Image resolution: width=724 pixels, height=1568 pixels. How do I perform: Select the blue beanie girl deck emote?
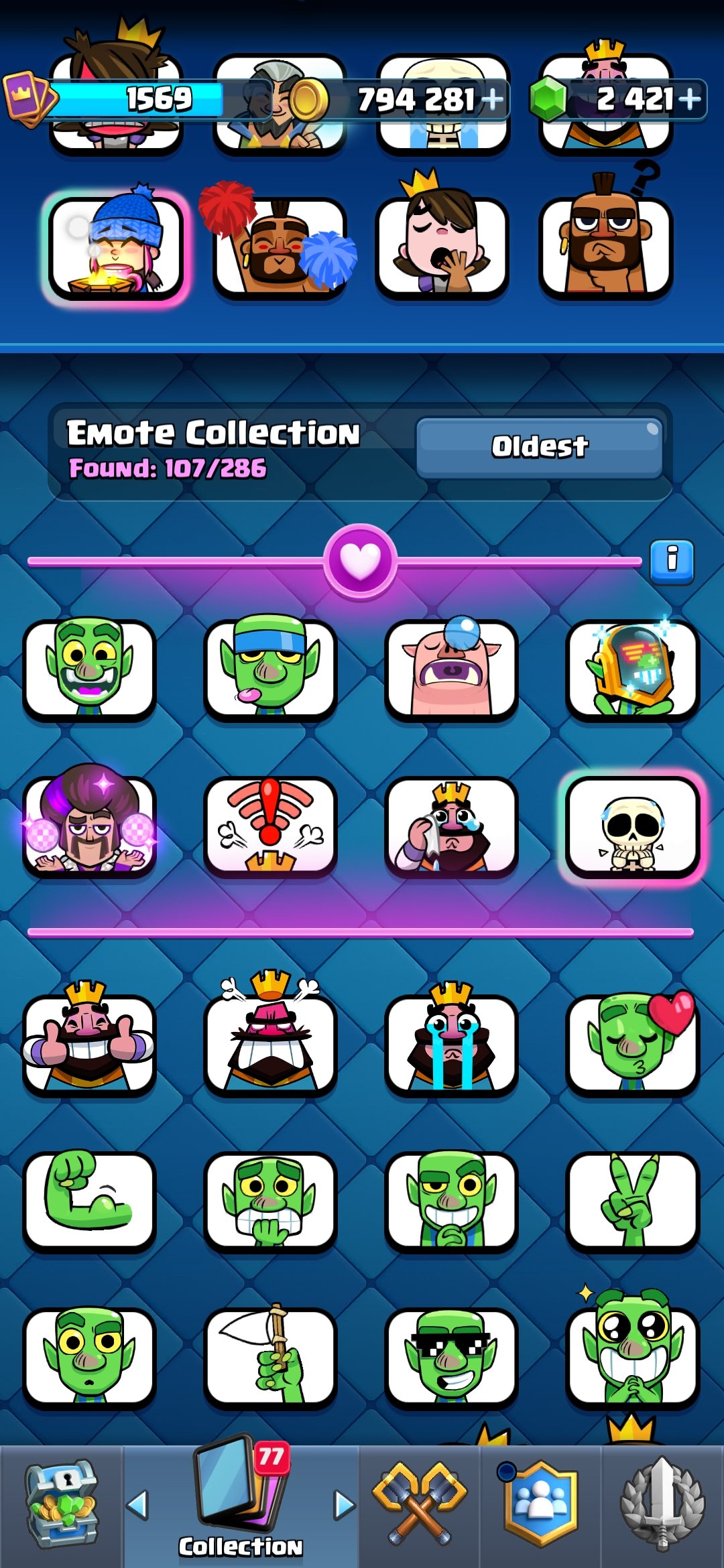click(115, 246)
